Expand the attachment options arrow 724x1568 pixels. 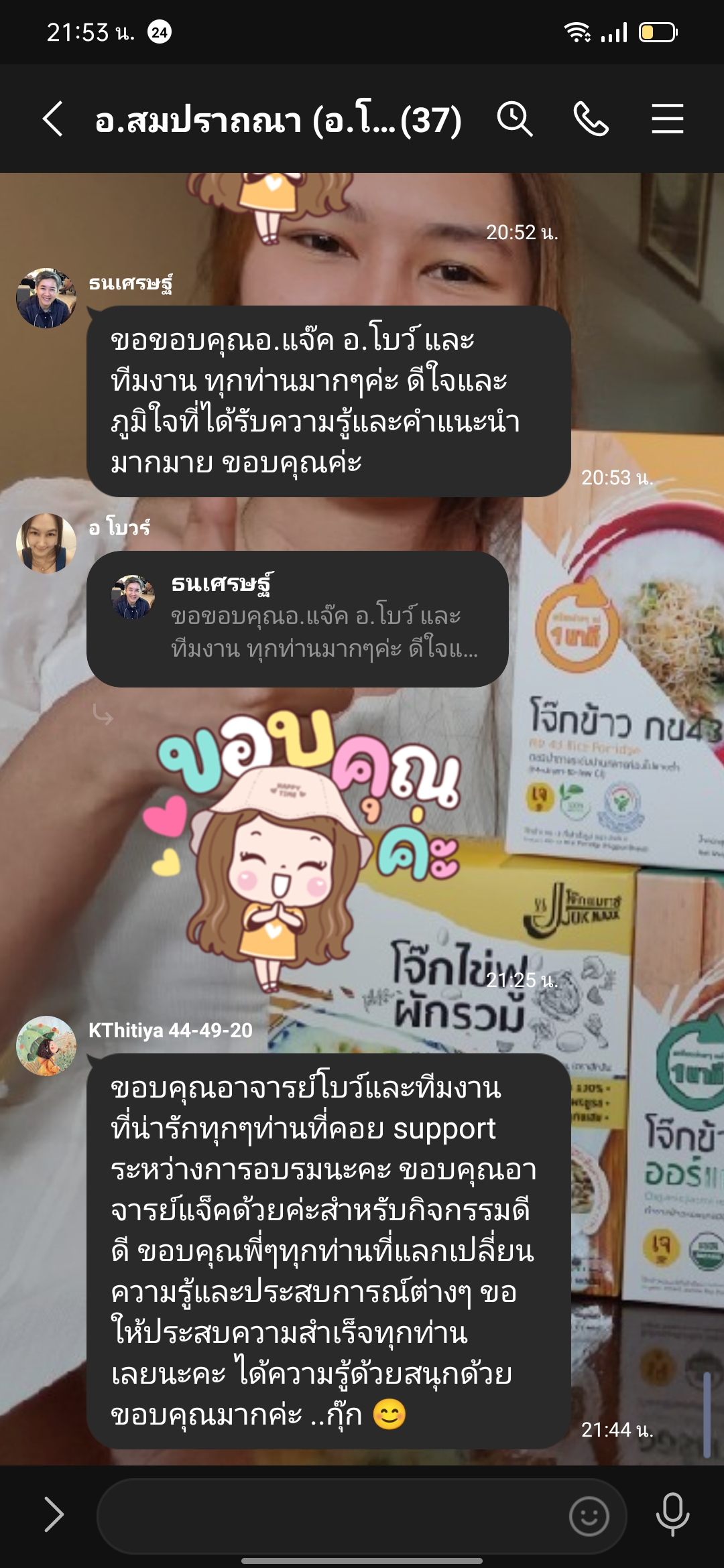point(54,1514)
